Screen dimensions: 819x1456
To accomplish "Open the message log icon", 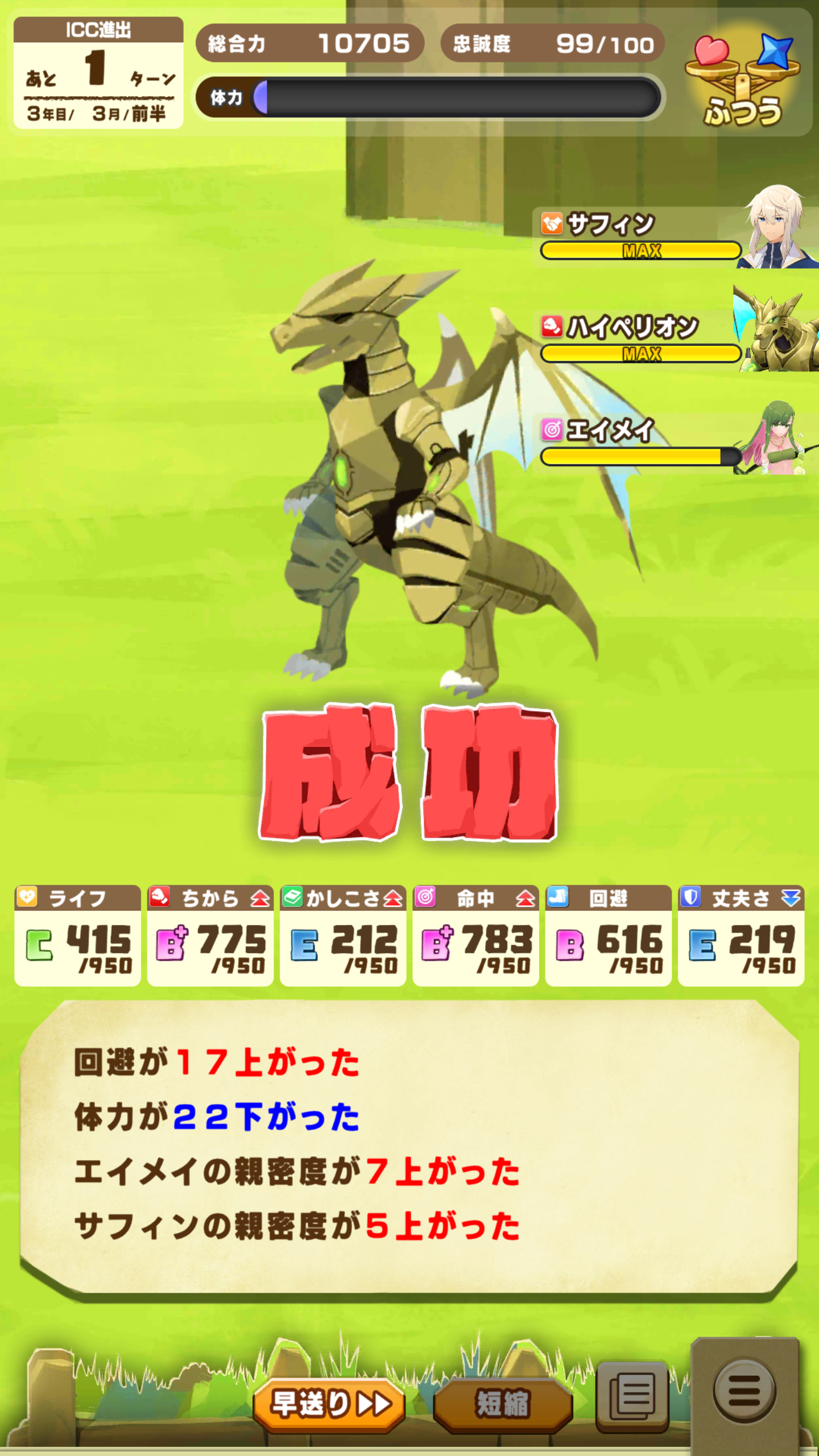I will [632, 1395].
